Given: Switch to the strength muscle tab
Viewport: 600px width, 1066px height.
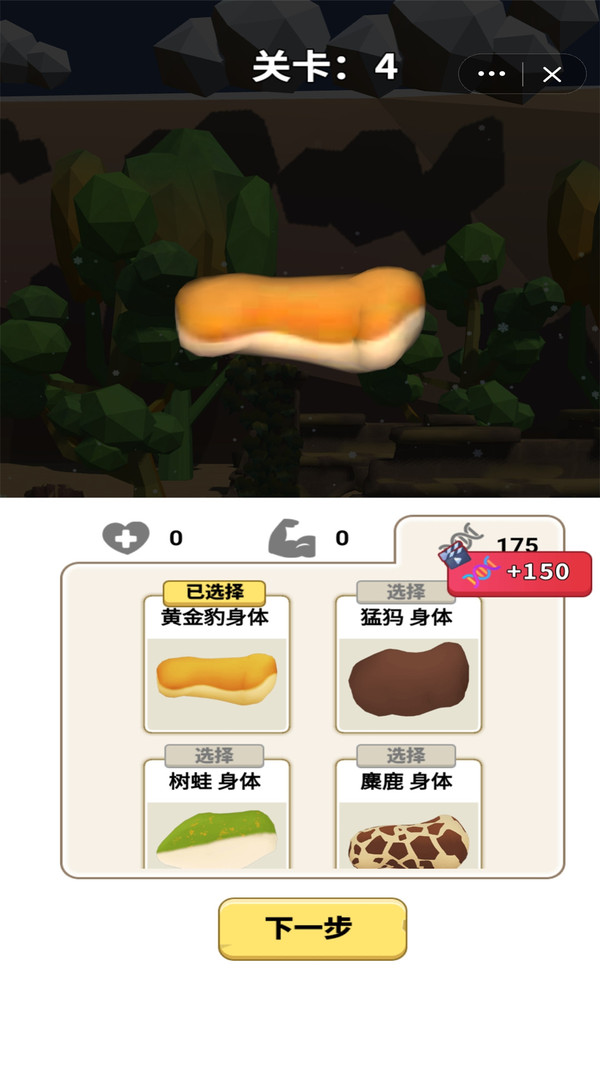Looking at the screenshot, I should pos(309,538).
